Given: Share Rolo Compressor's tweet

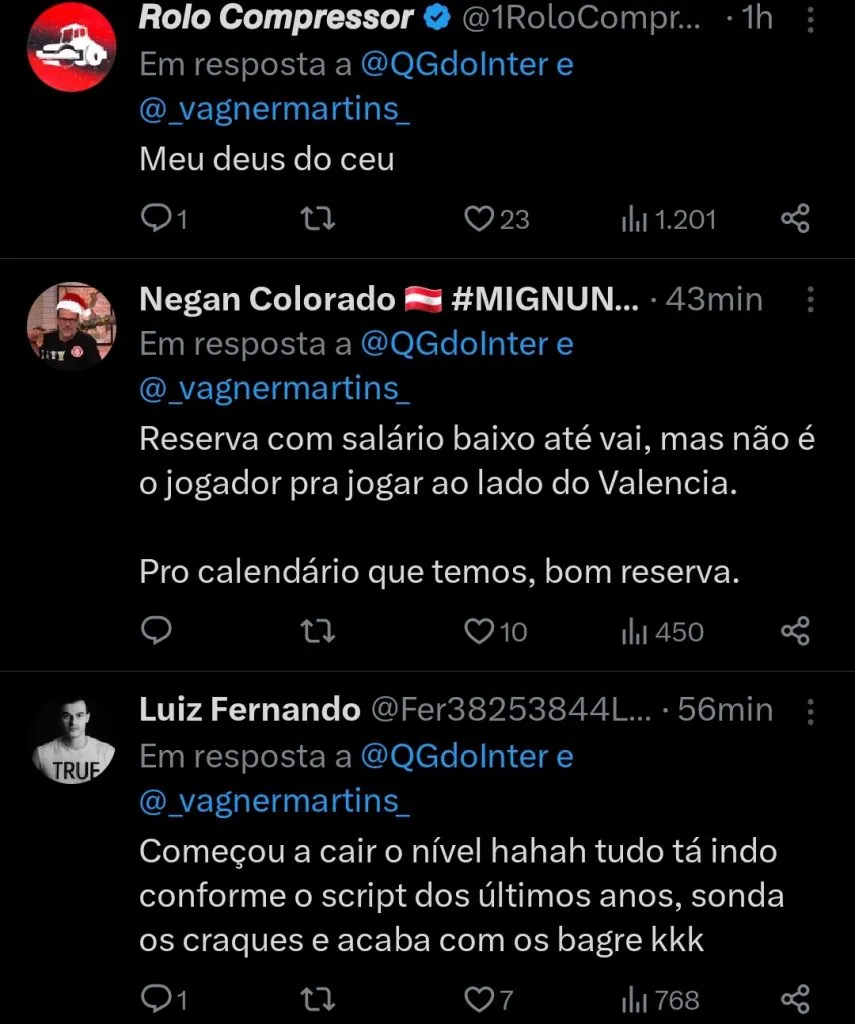Looking at the screenshot, I should click(x=795, y=218).
